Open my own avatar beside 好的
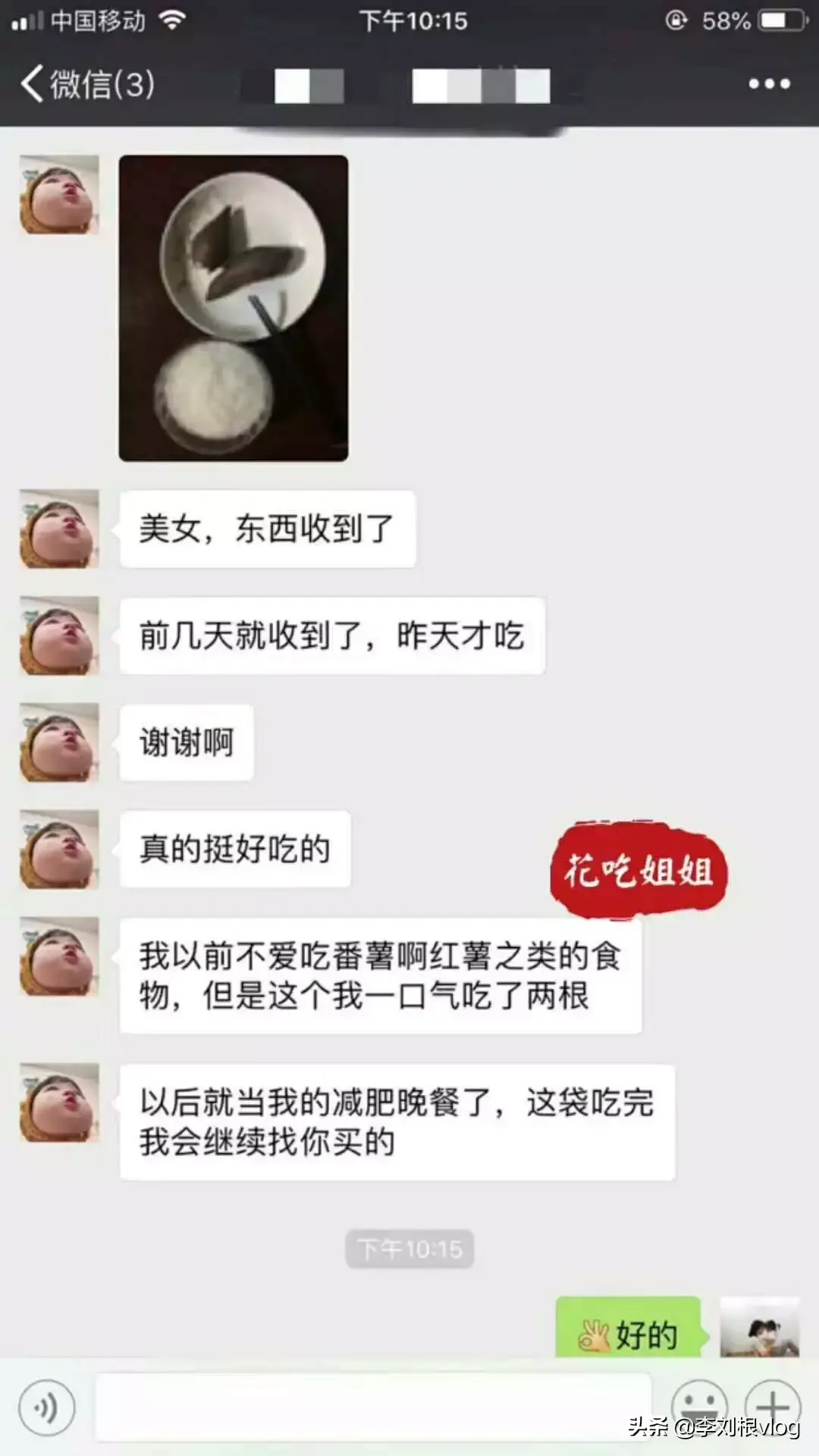 pos(760,1328)
